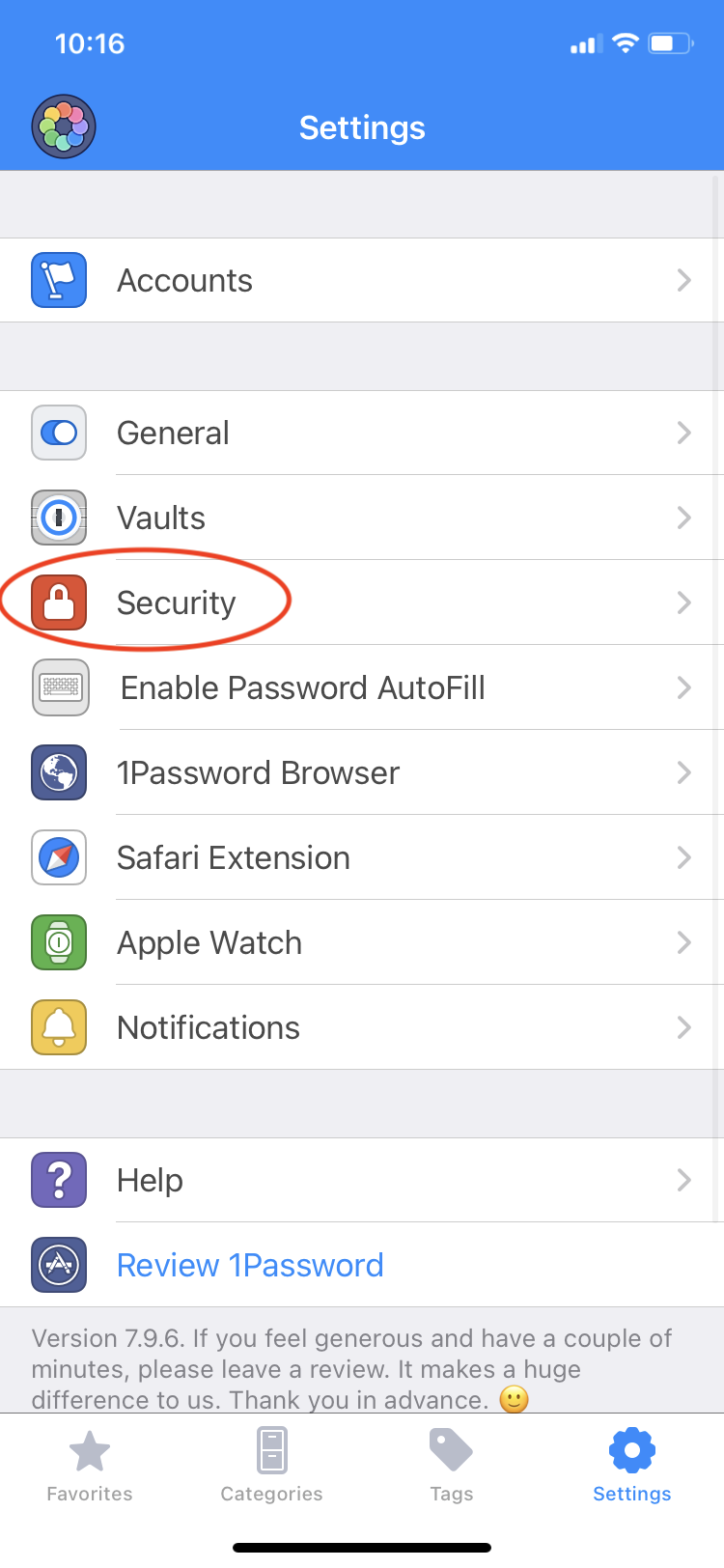724x1568 pixels.
Task: Tap the Vaults safe icon
Action: coord(58,518)
